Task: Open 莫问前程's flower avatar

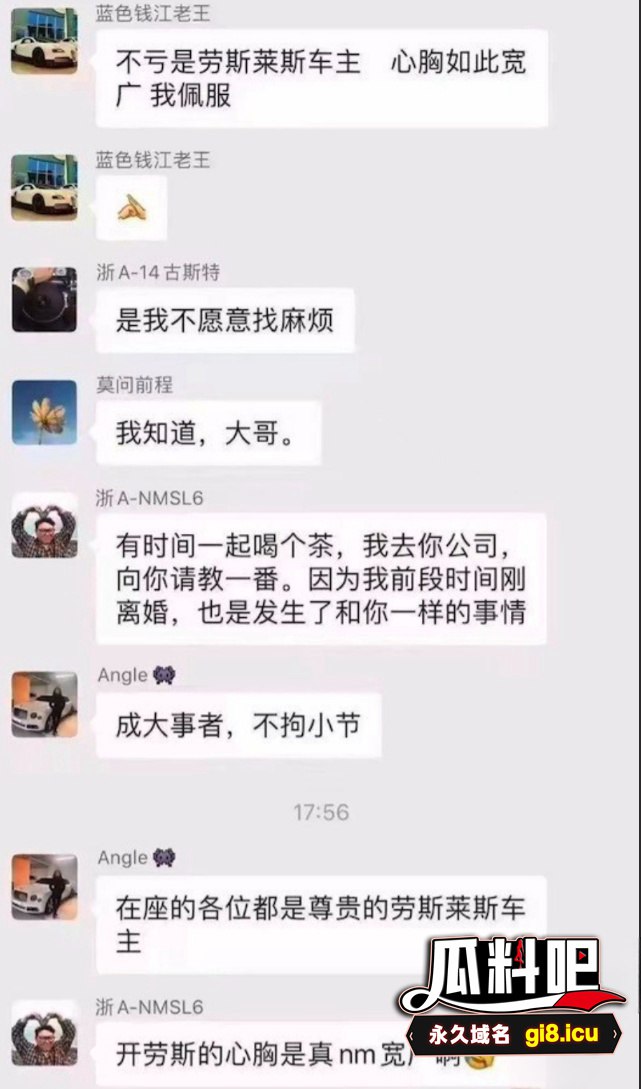Action: tap(44, 412)
